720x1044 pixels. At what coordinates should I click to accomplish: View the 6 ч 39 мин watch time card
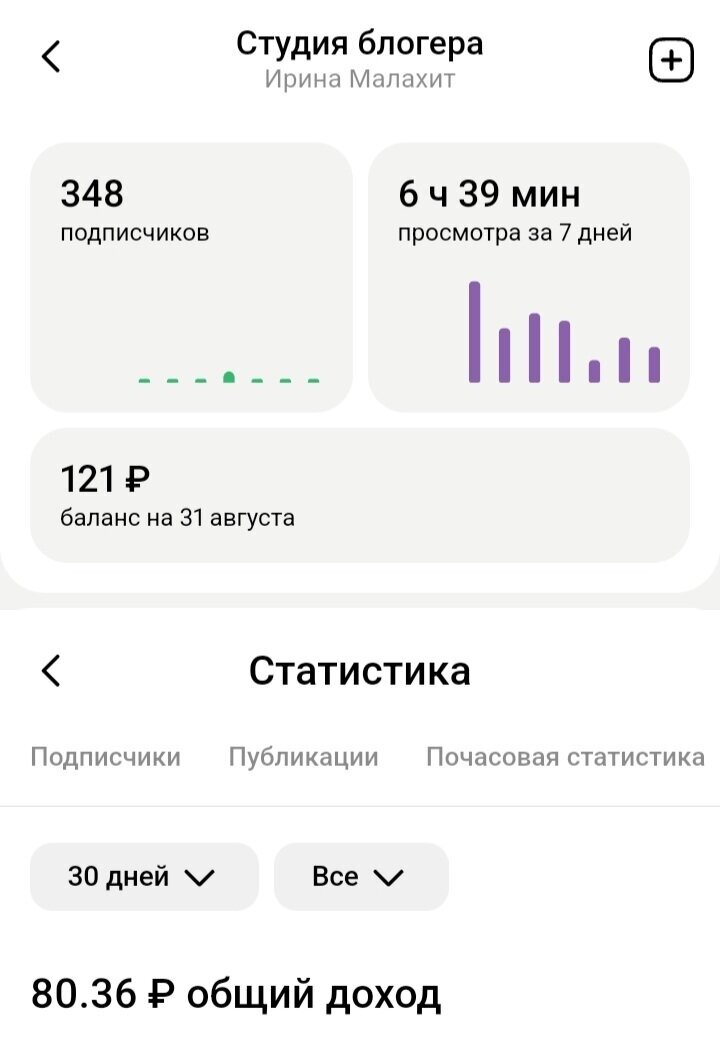coord(529,276)
